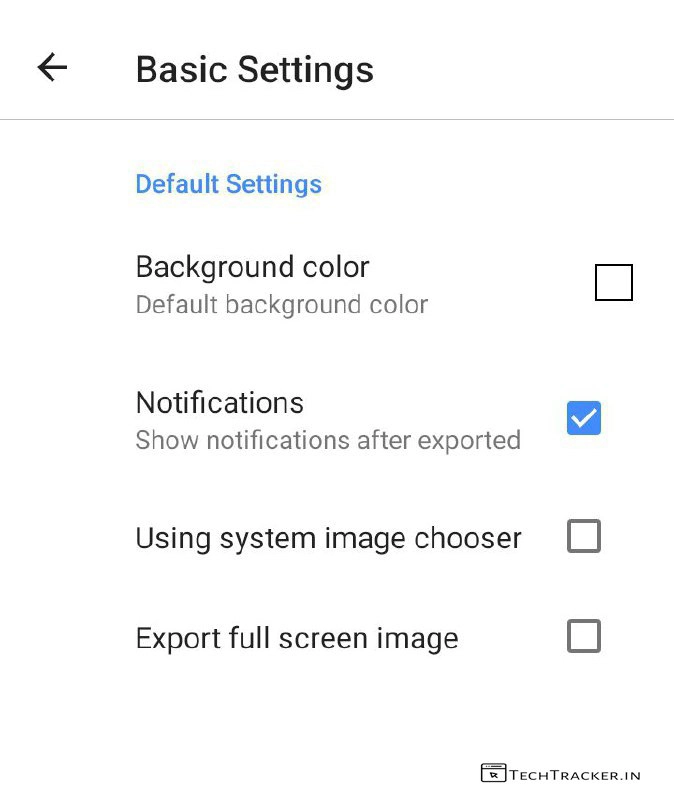Go back from Basic Settings

tap(52, 68)
